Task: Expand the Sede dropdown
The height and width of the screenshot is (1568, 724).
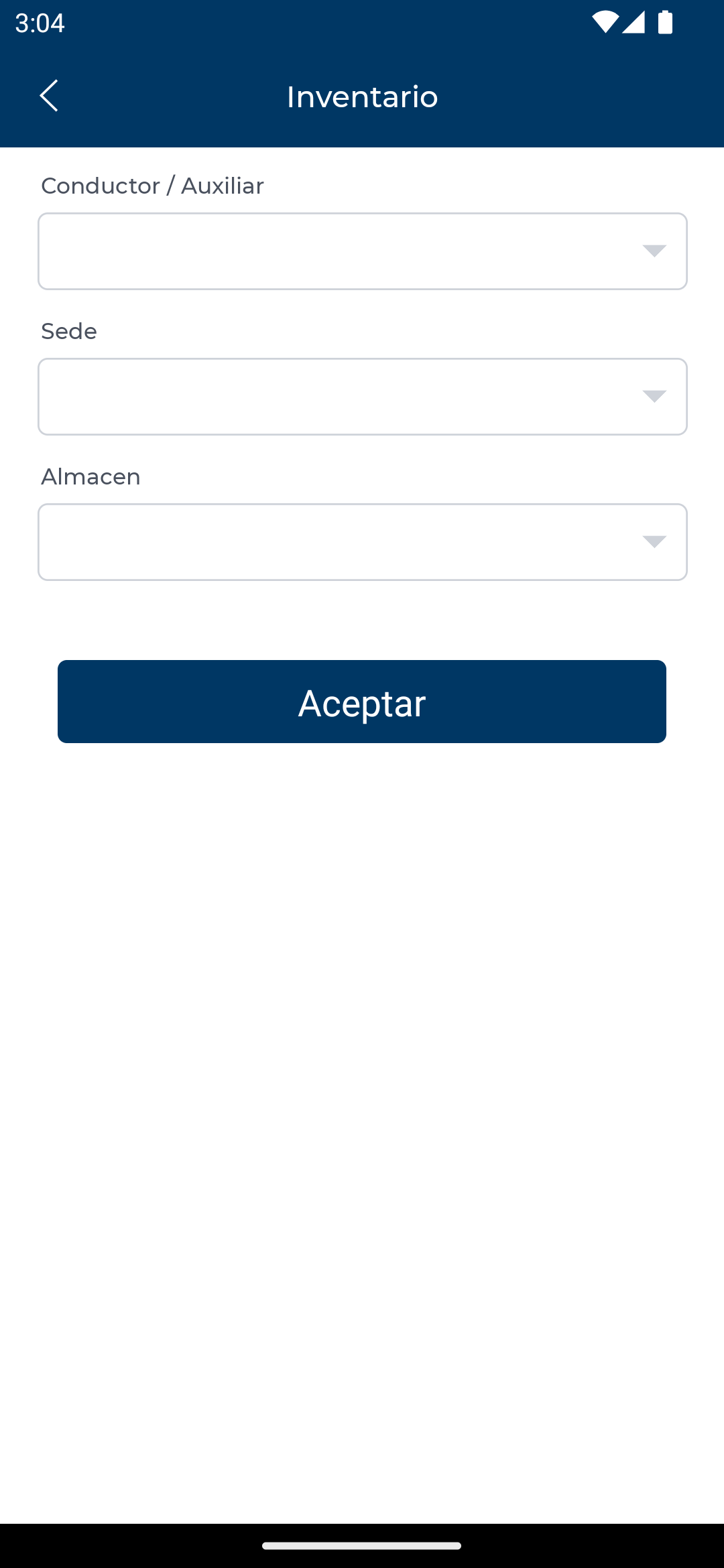Action: point(362,397)
